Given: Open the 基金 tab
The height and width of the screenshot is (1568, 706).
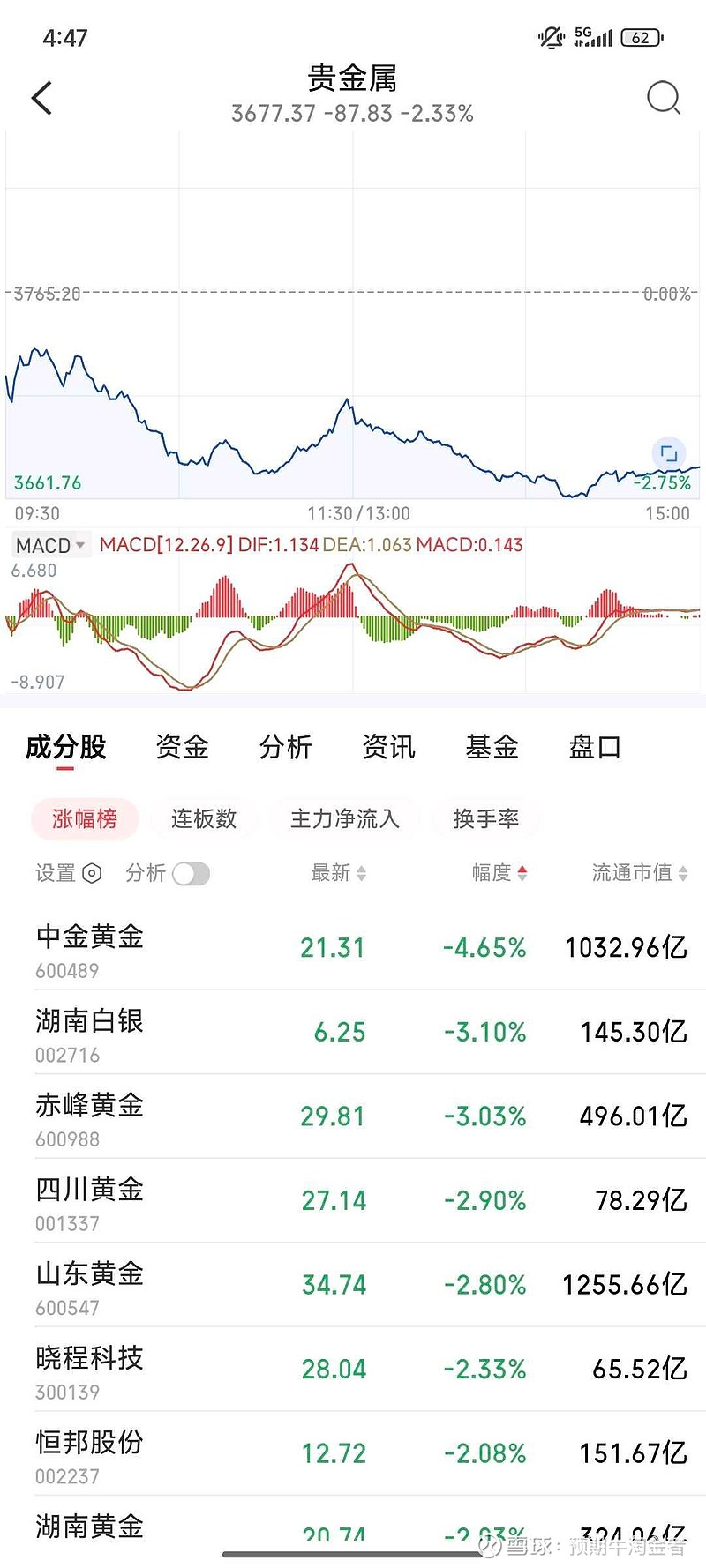Looking at the screenshot, I should pyautogui.click(x=492, y=747).
